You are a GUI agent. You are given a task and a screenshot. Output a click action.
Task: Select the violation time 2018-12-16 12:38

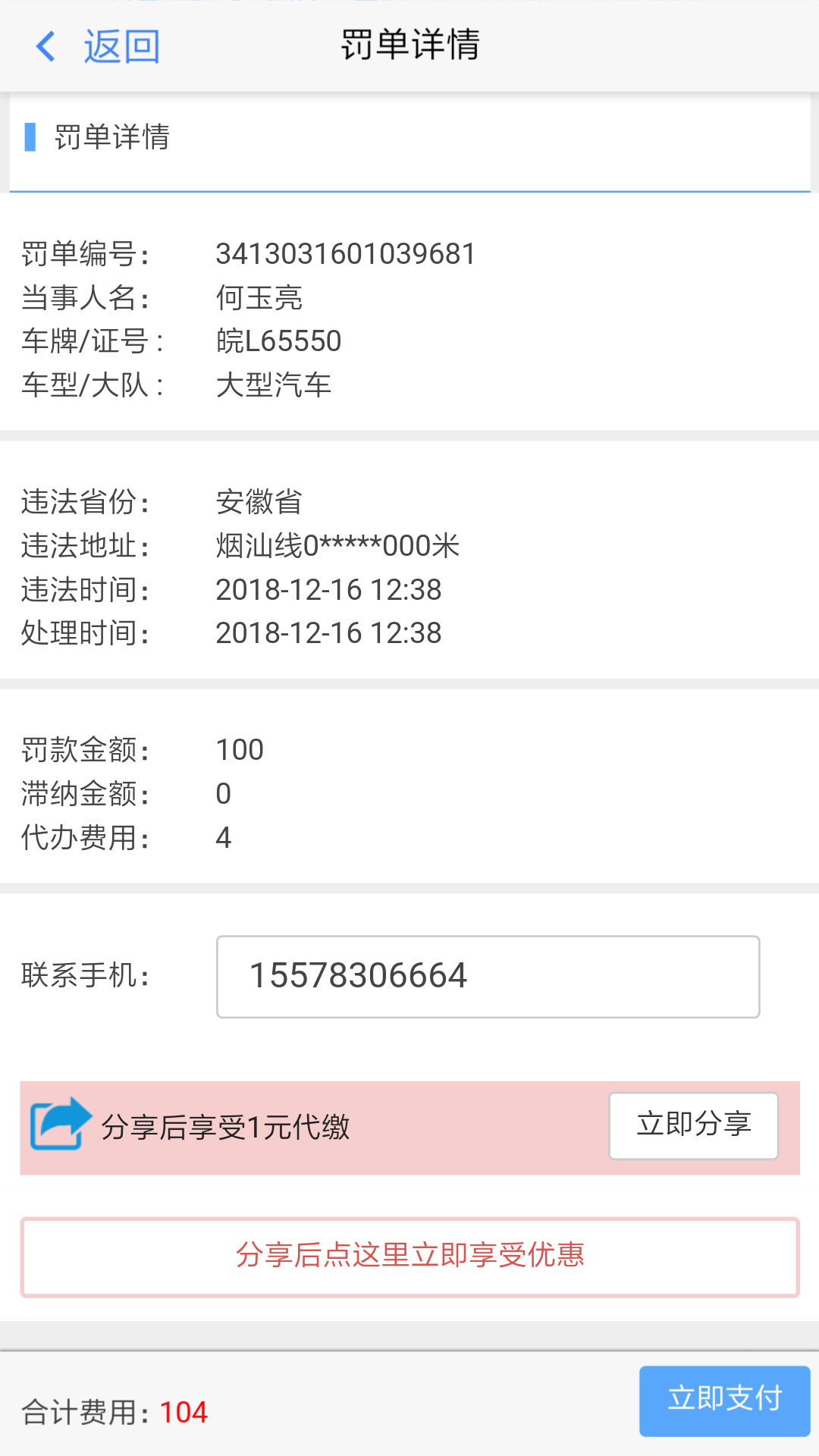tap(328, 588)
